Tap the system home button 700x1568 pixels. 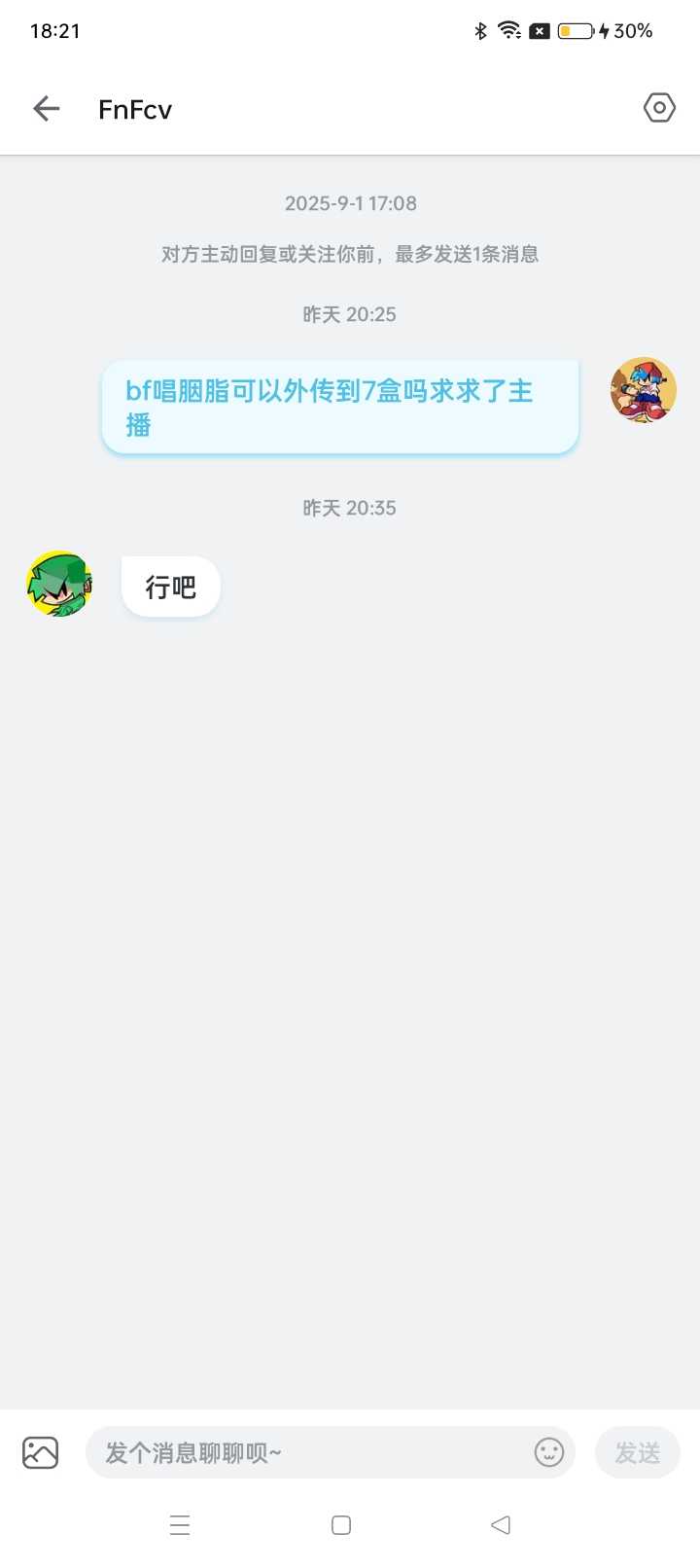click(x=340, y=1525)
